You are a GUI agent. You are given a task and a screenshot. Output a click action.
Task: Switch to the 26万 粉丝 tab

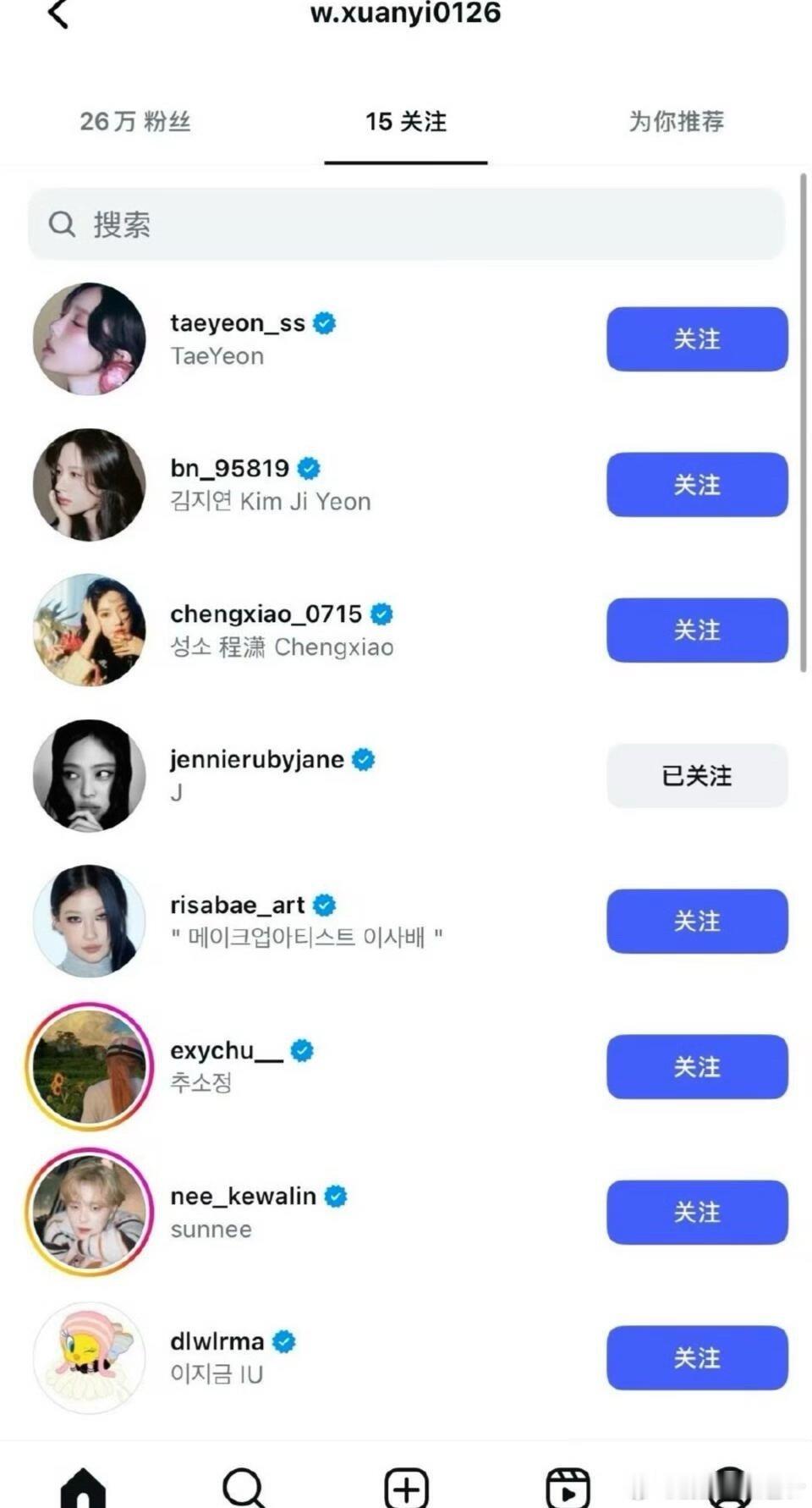pos(135,123)
